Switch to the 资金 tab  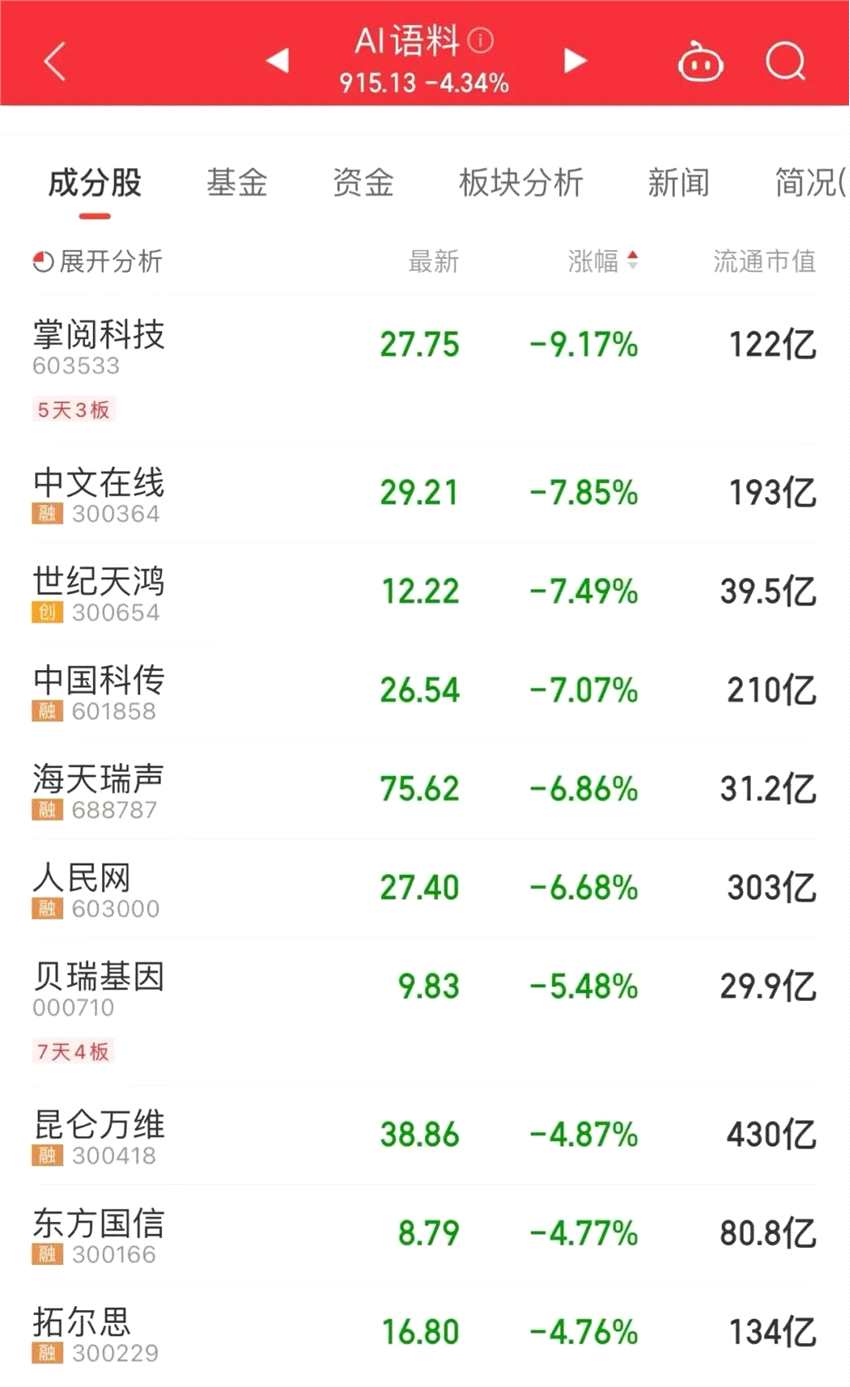click(363, 183)
